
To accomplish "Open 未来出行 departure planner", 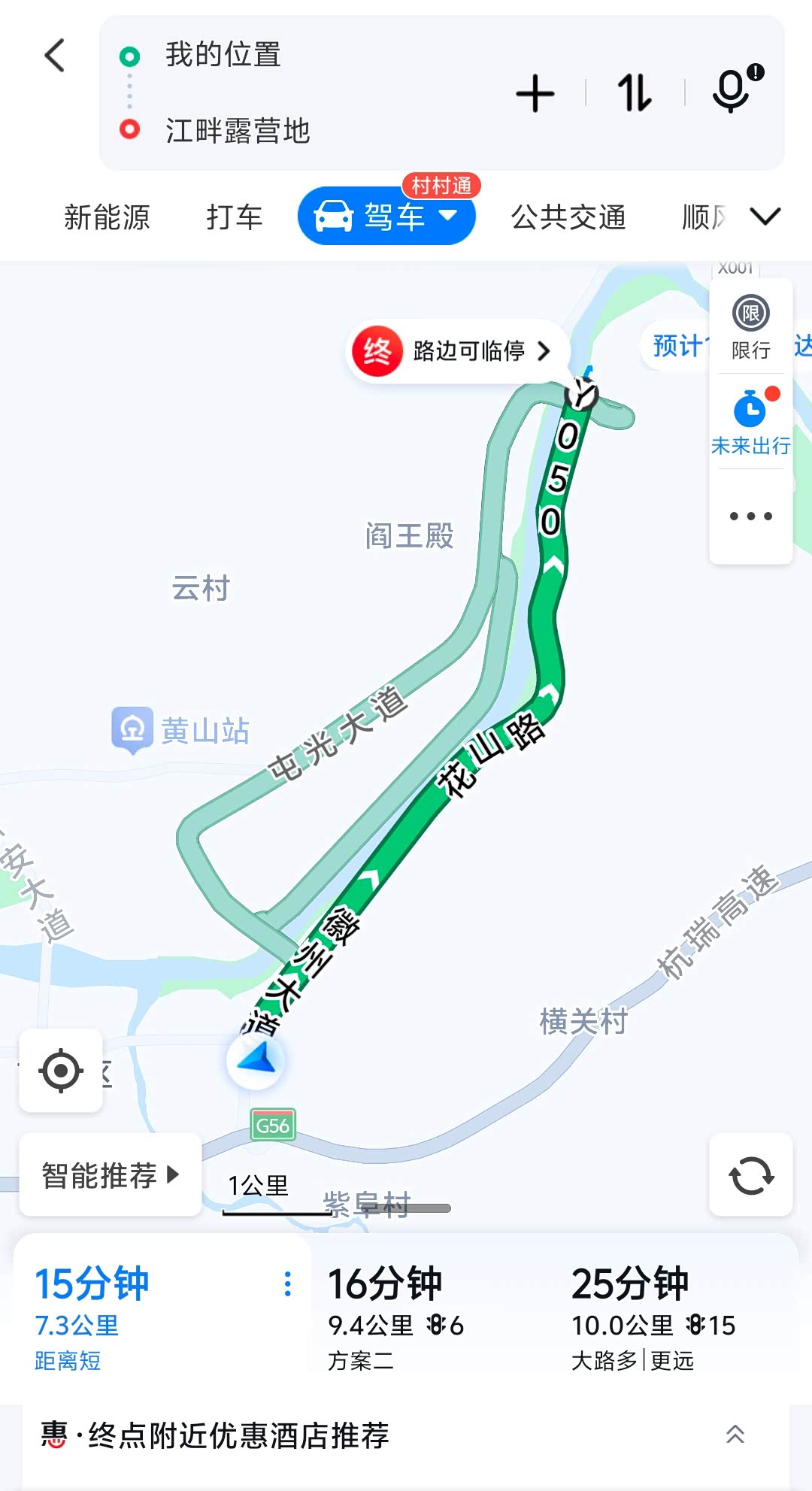I will point(750,423).
